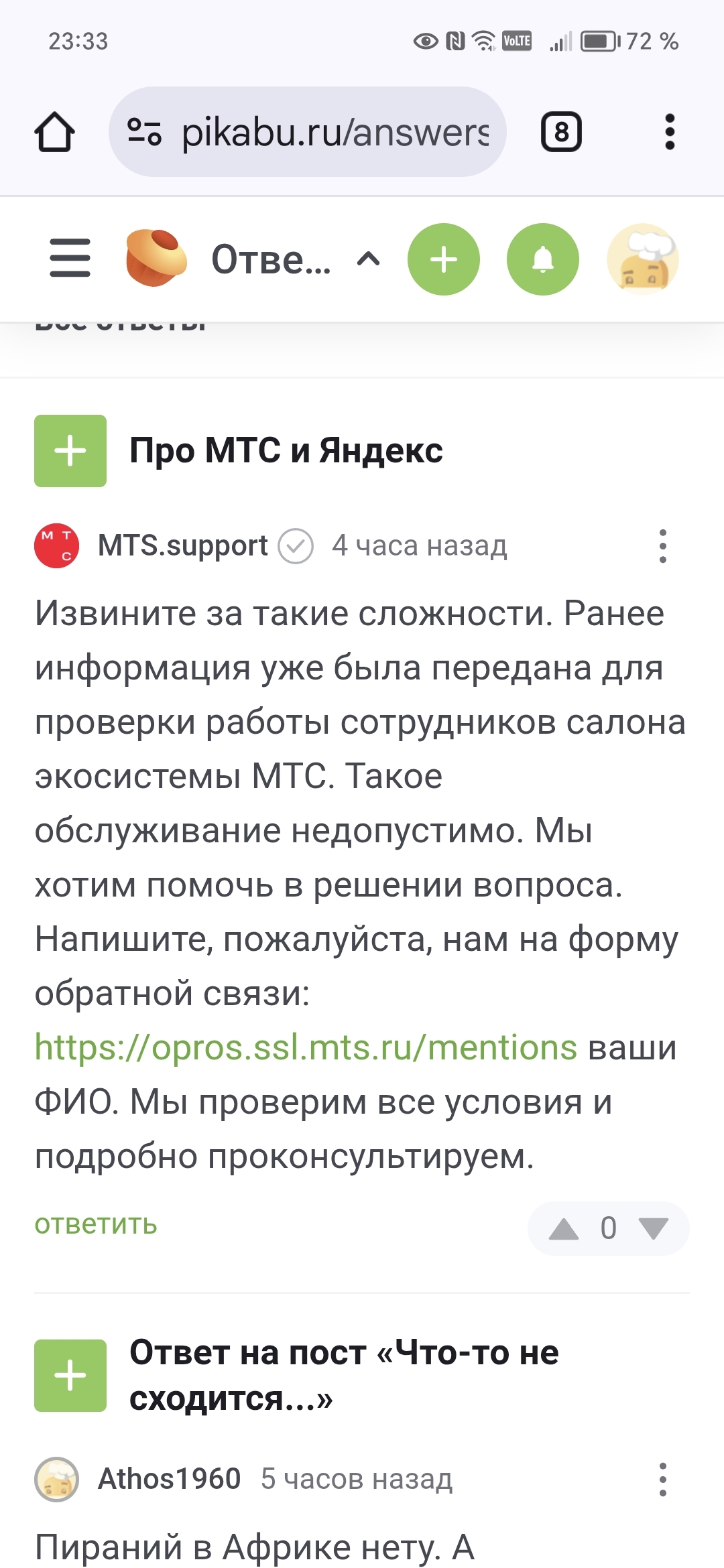Open the Pikabu hamburger menu
Image resolution: width=724 pixels, height=1568 pixels.
click(x=70, y=259)
